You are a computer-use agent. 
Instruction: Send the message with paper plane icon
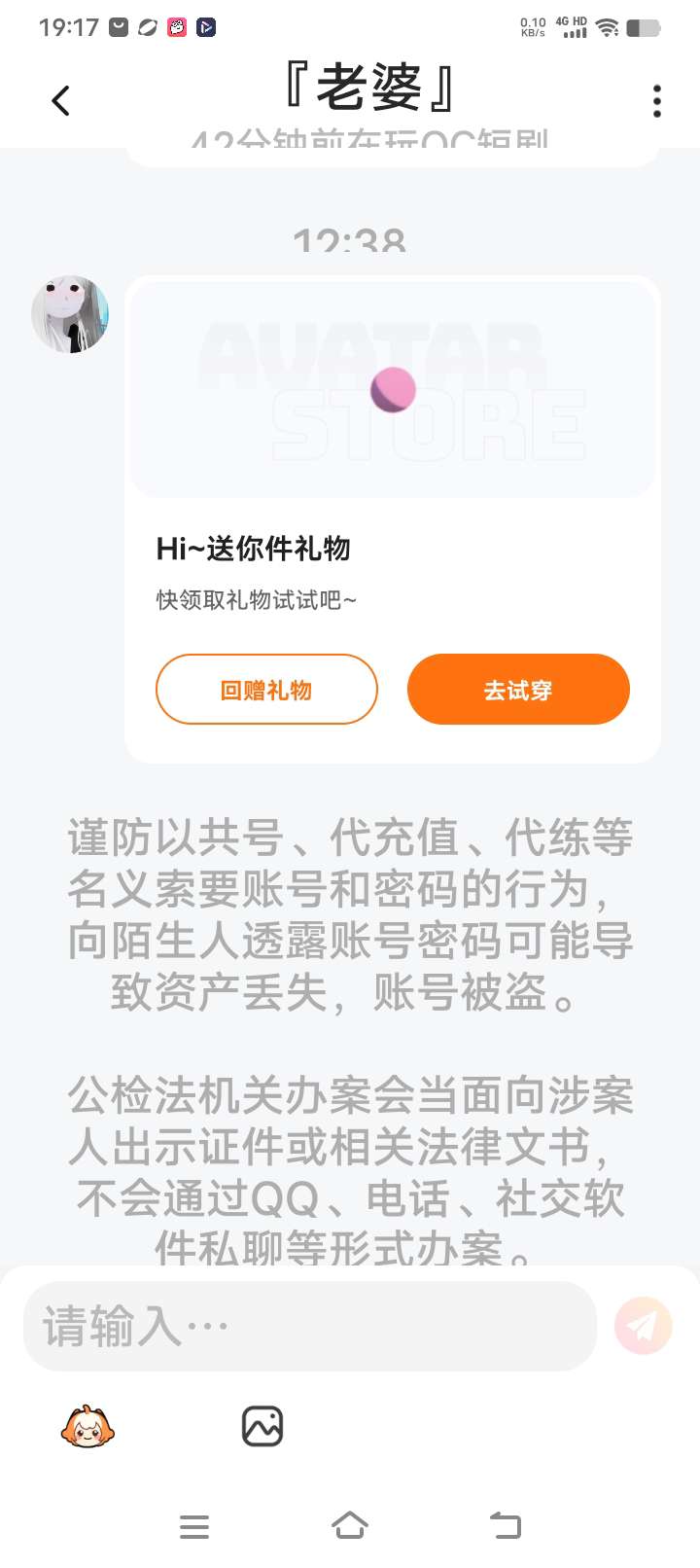tap(643, 1326)
